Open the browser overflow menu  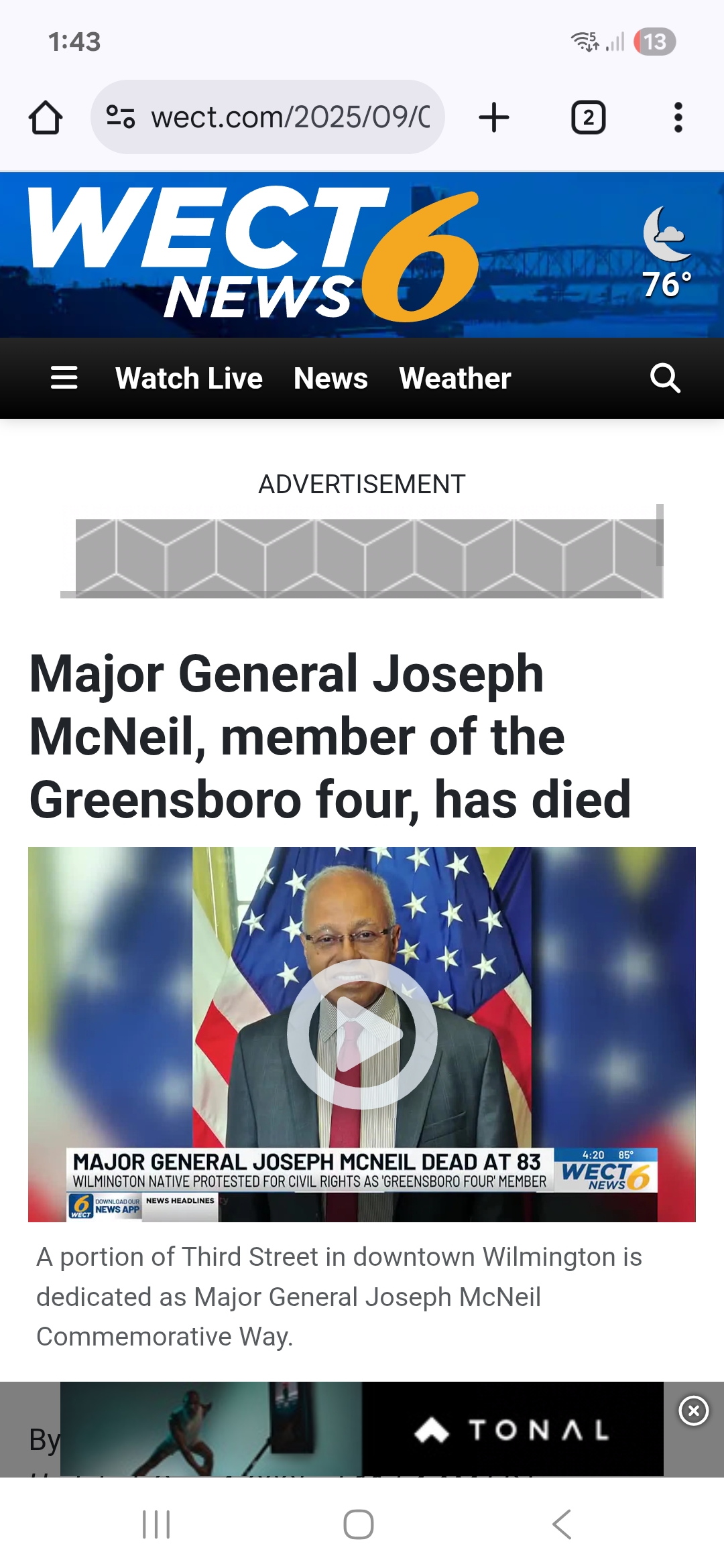tap(678, 118)
